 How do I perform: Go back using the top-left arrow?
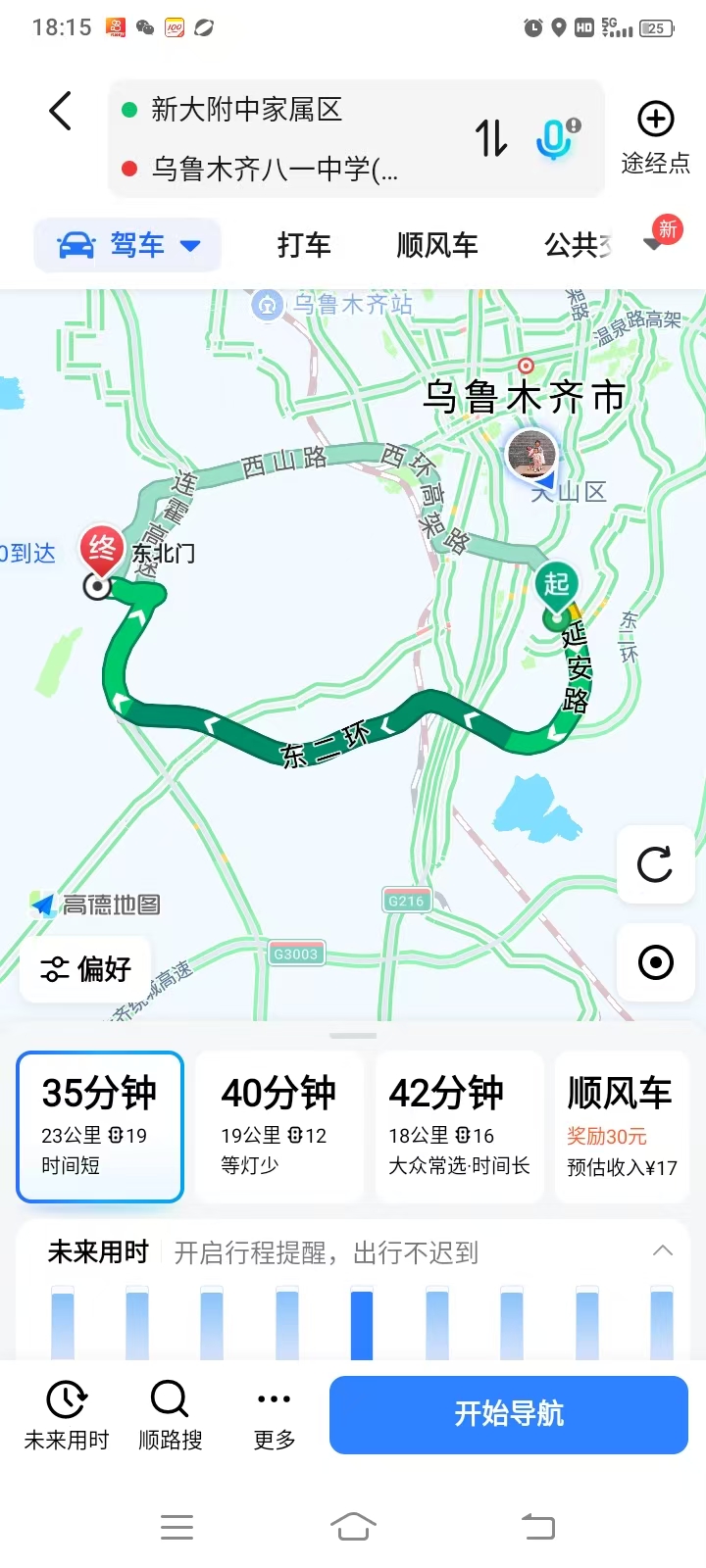(61, 111)
